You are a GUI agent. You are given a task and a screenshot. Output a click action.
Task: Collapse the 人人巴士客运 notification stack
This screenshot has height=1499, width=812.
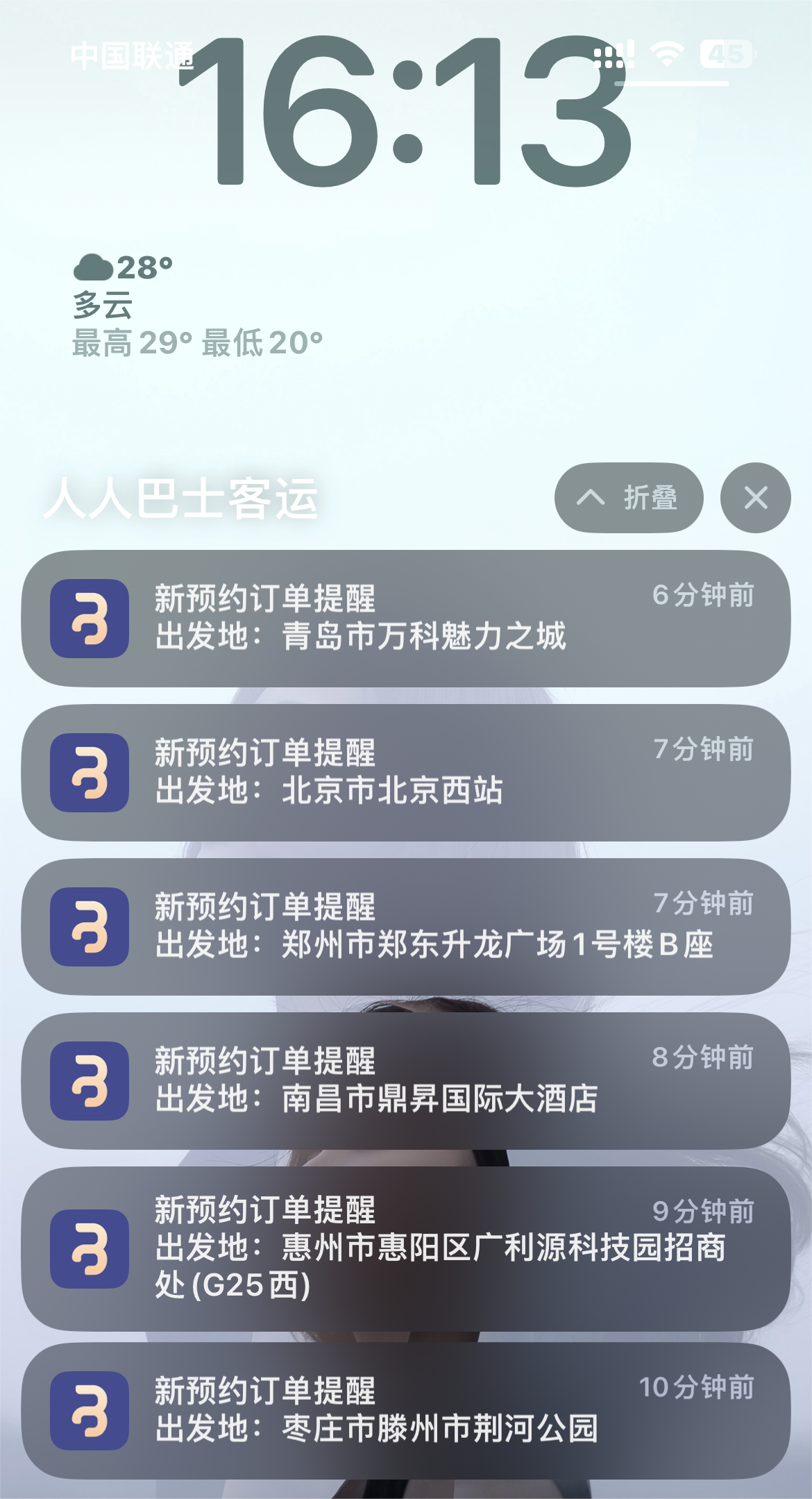[x=628, y=498]
